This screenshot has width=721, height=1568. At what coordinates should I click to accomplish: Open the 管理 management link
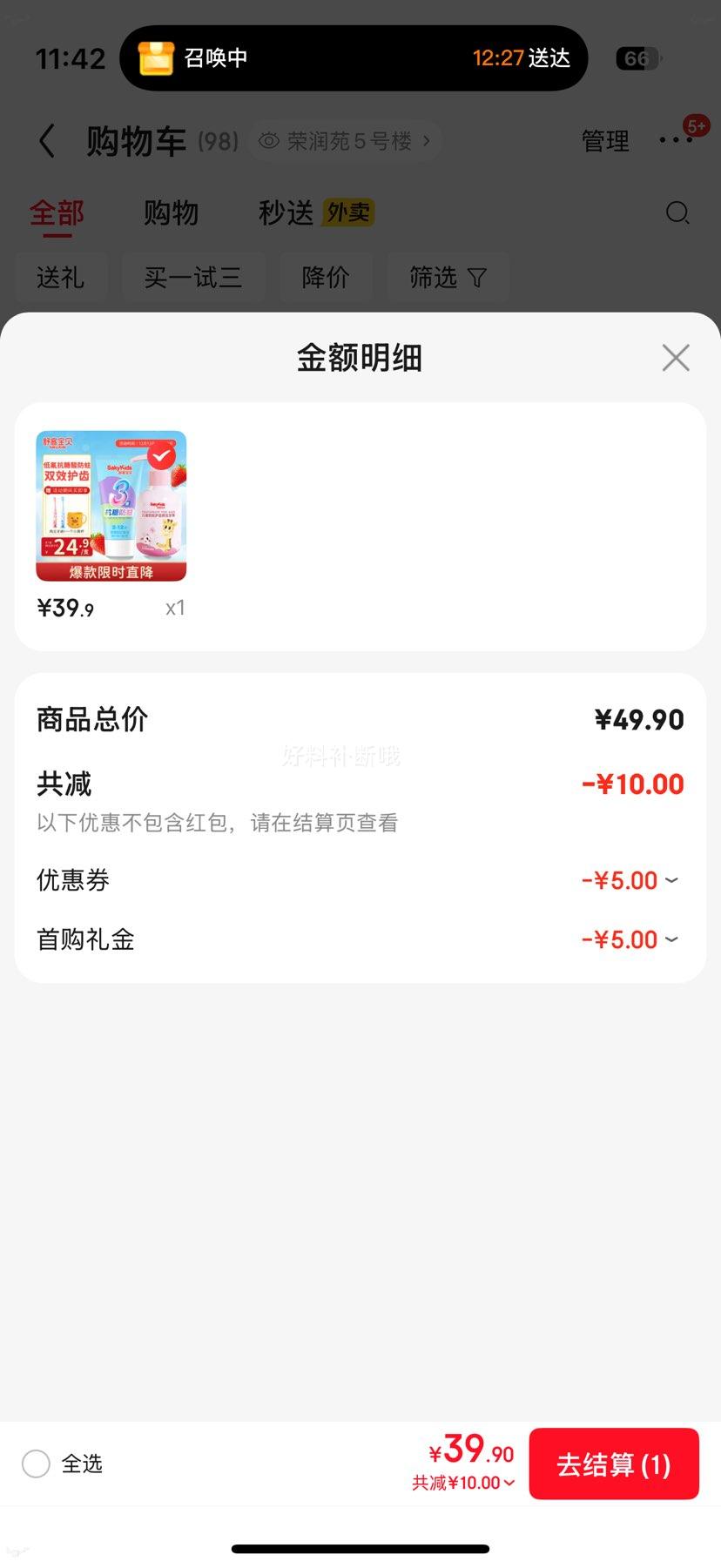point(605,141)
